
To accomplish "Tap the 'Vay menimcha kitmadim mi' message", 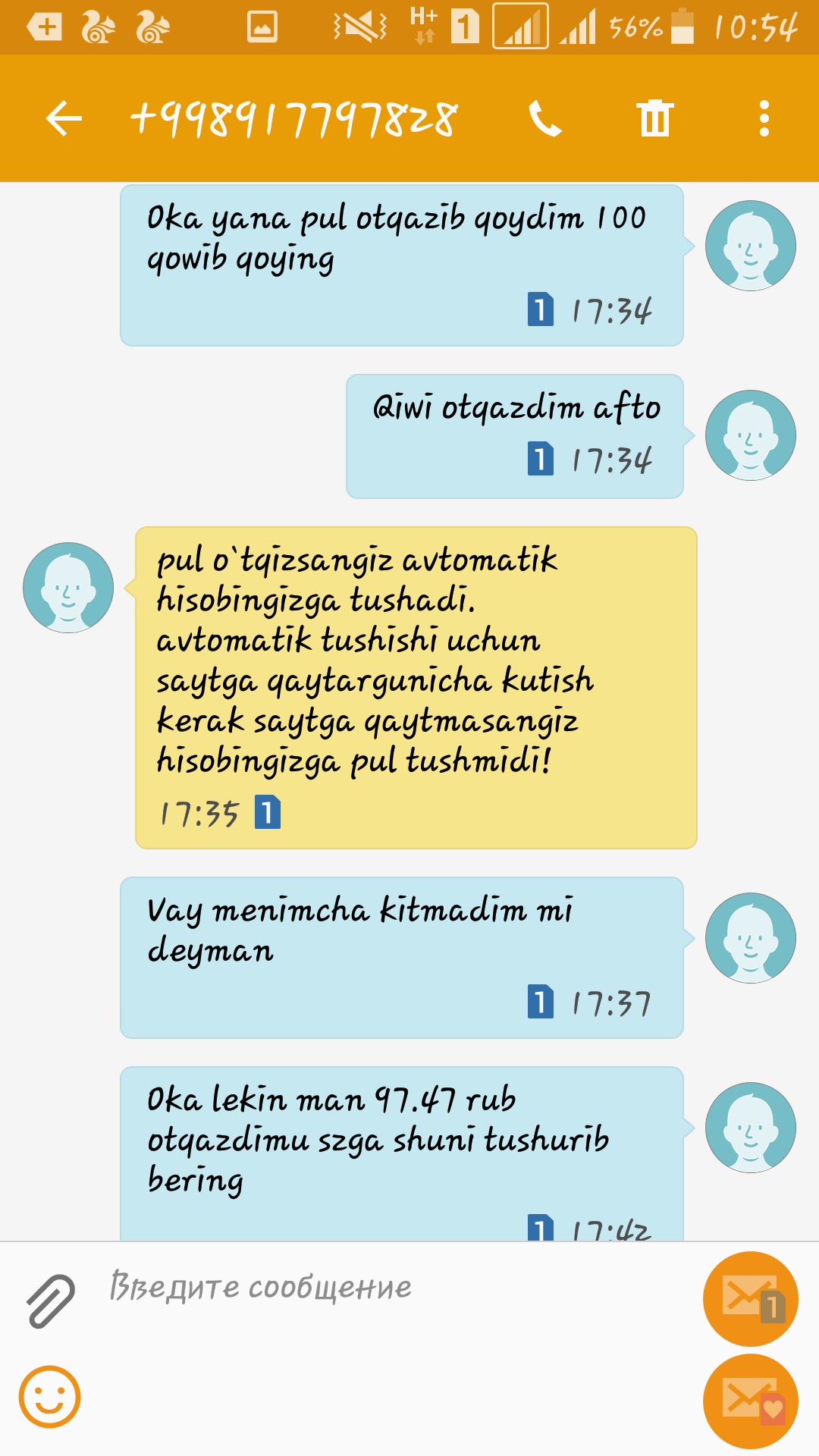I will pos(402,957).
